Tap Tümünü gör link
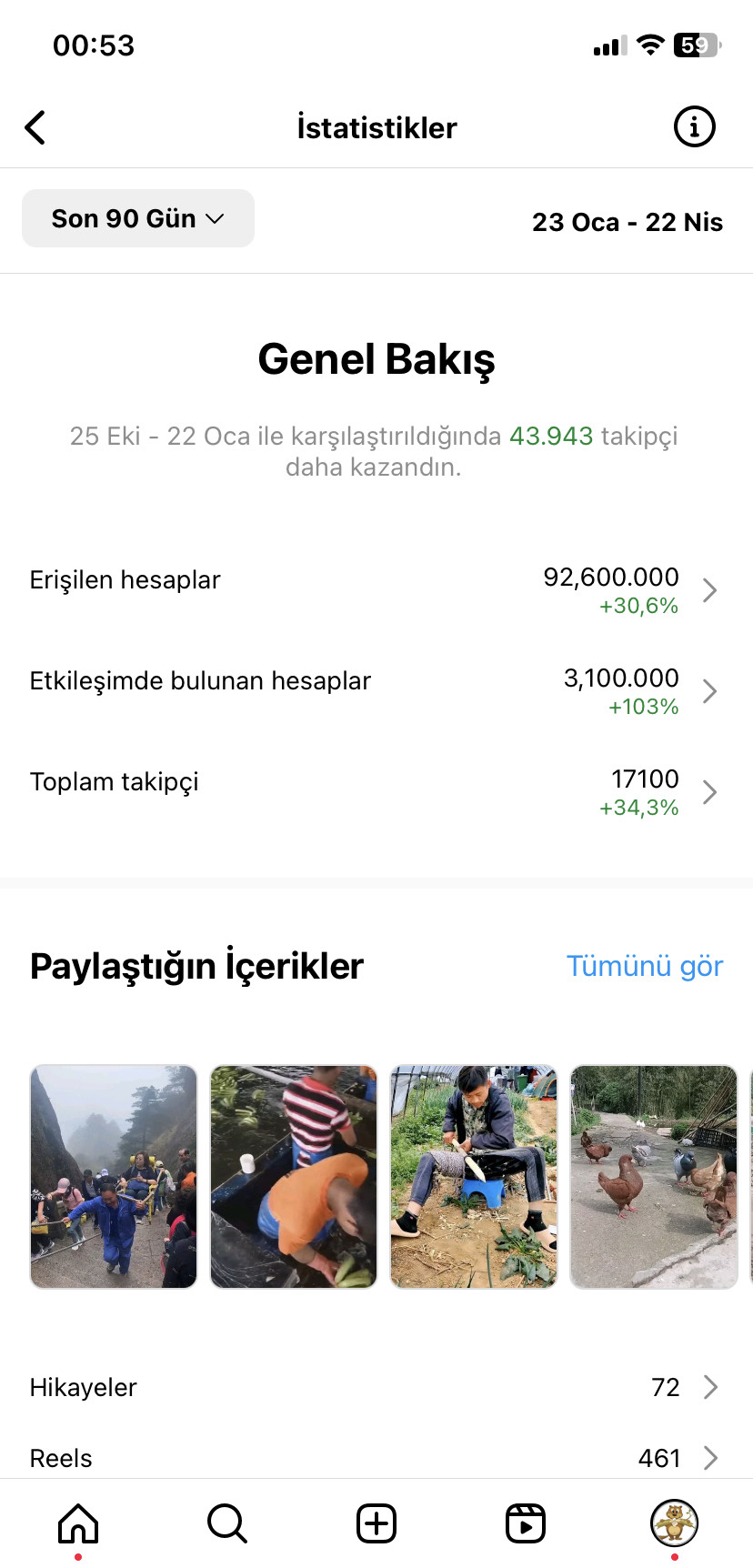The width and height of the screenshot is (753, 1568). 645,966
